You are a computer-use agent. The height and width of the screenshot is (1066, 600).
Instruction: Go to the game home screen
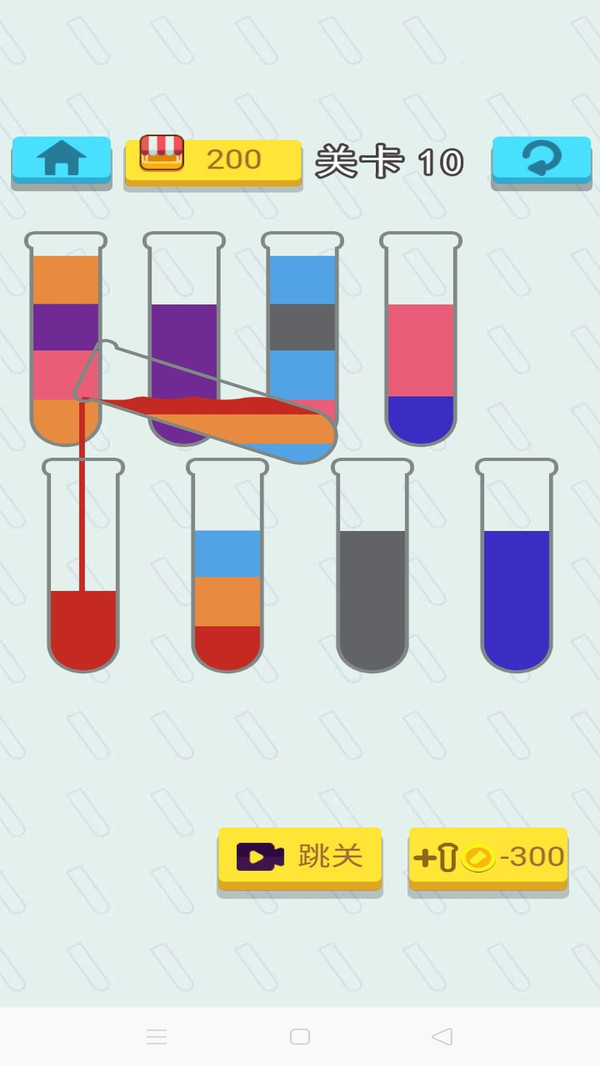click(x=61, y=159)
